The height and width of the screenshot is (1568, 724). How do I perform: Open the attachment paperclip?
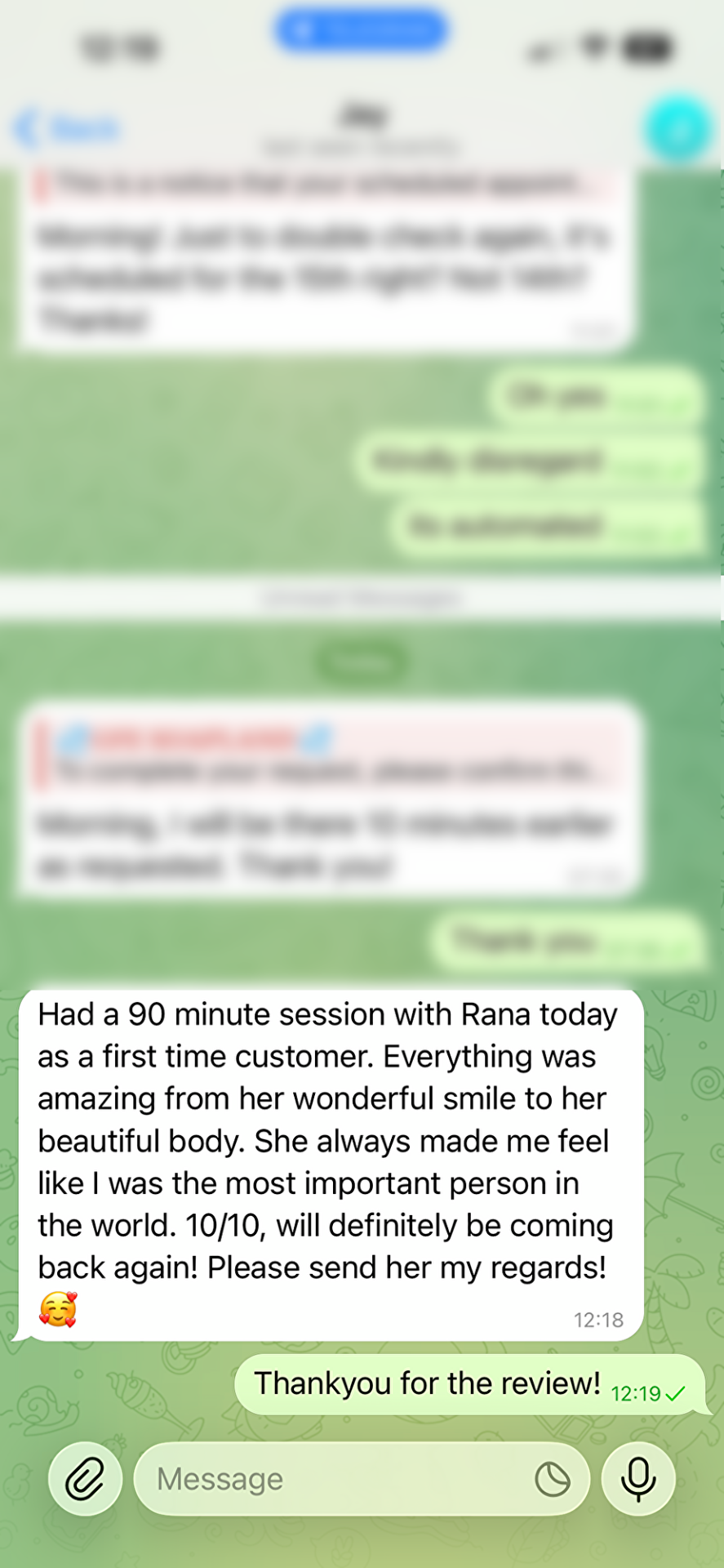[x=85, y=1479]
